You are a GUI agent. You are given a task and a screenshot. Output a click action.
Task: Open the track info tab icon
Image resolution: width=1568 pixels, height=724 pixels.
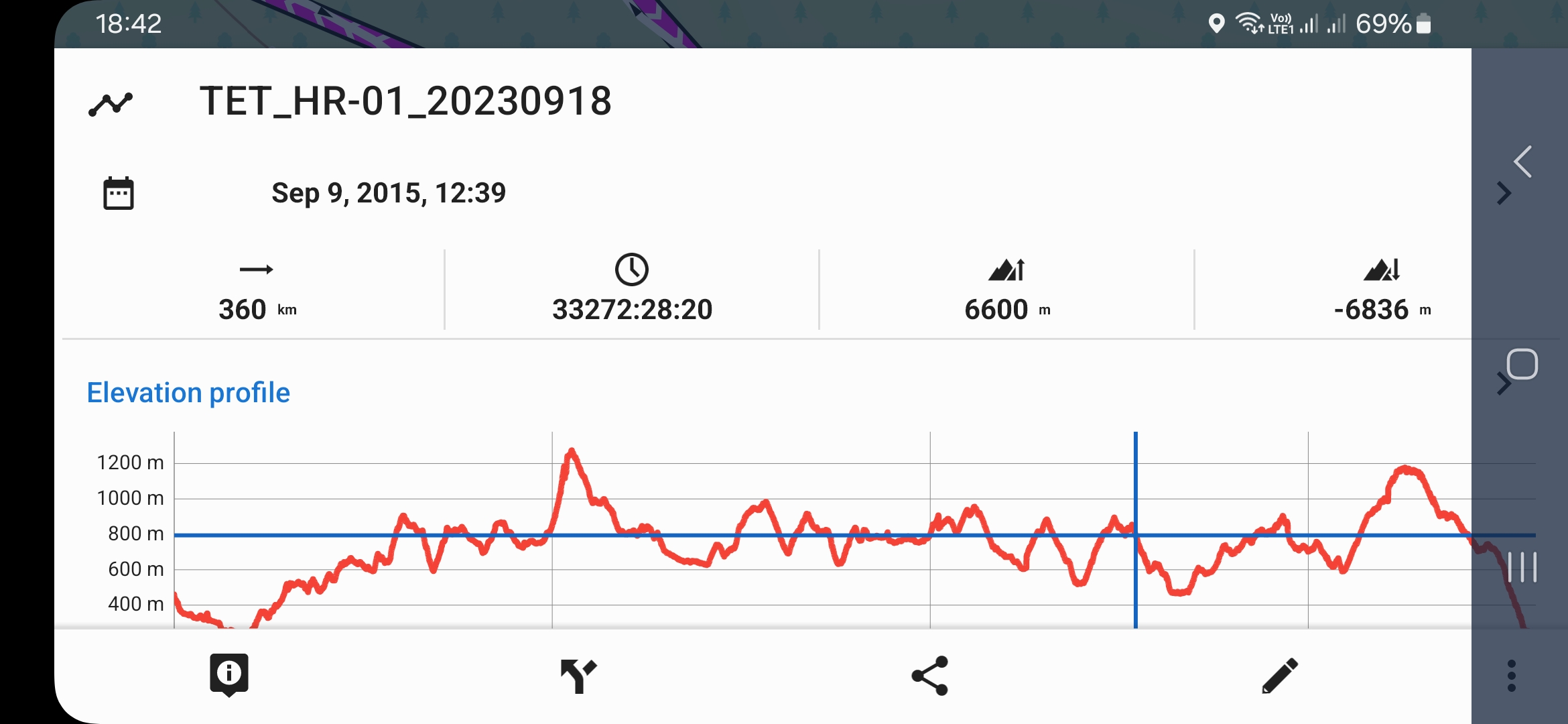229,674
